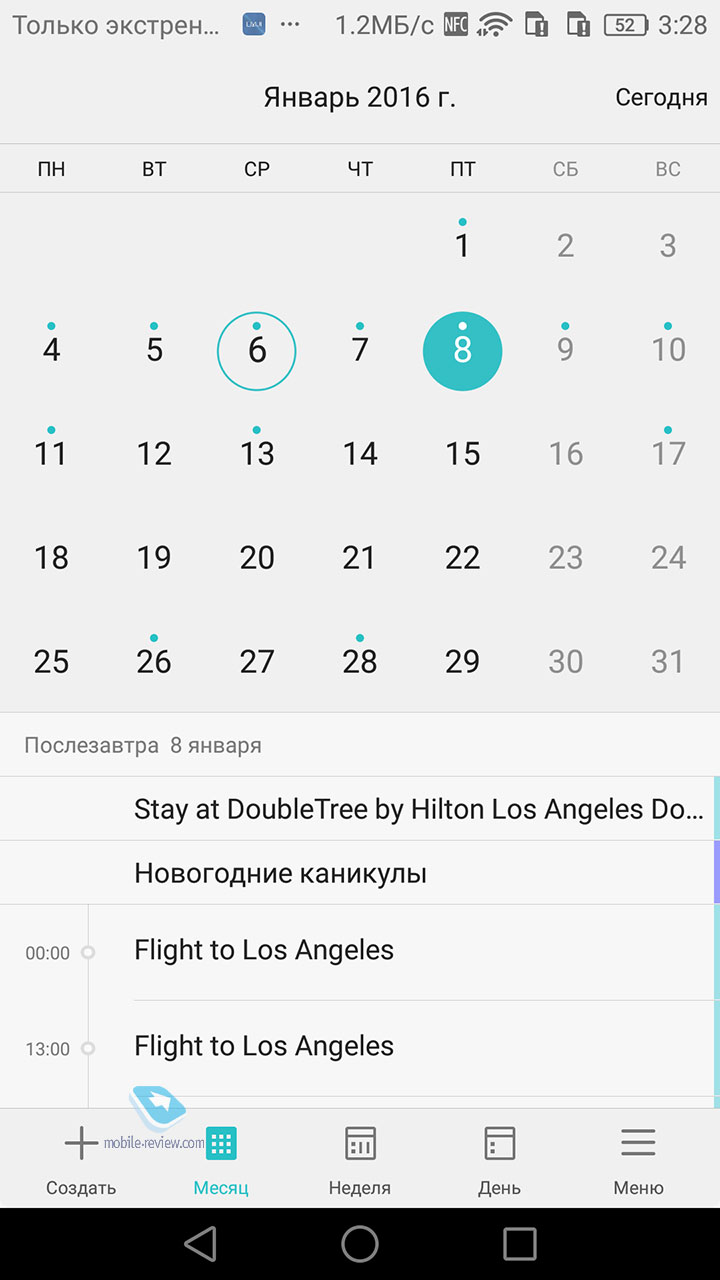Jump to today with Сегодня
This screenshot has height=1280, width=720.
coord(661,98)
